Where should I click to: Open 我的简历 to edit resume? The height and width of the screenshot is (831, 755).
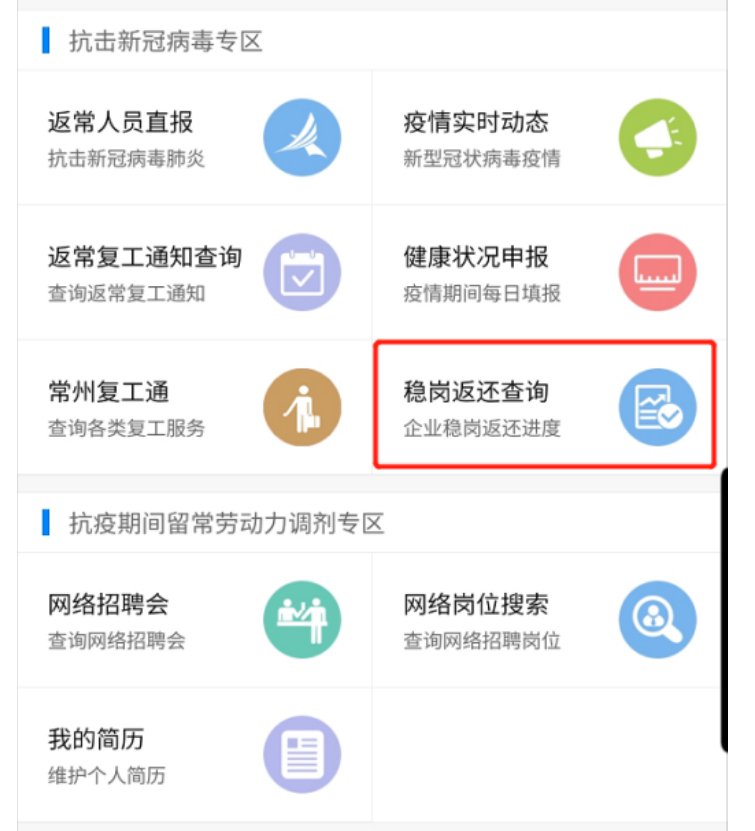point(194,754)
